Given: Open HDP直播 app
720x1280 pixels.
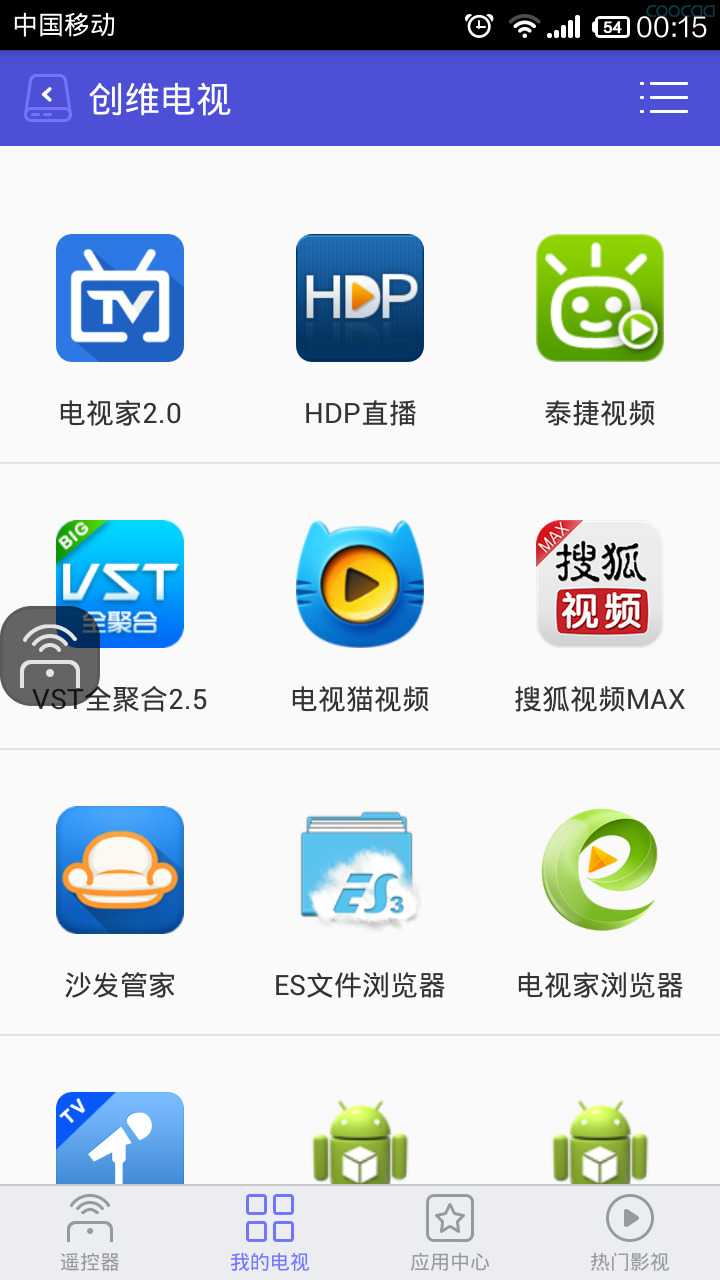Looking at the screenshot, I should point(360,298).
